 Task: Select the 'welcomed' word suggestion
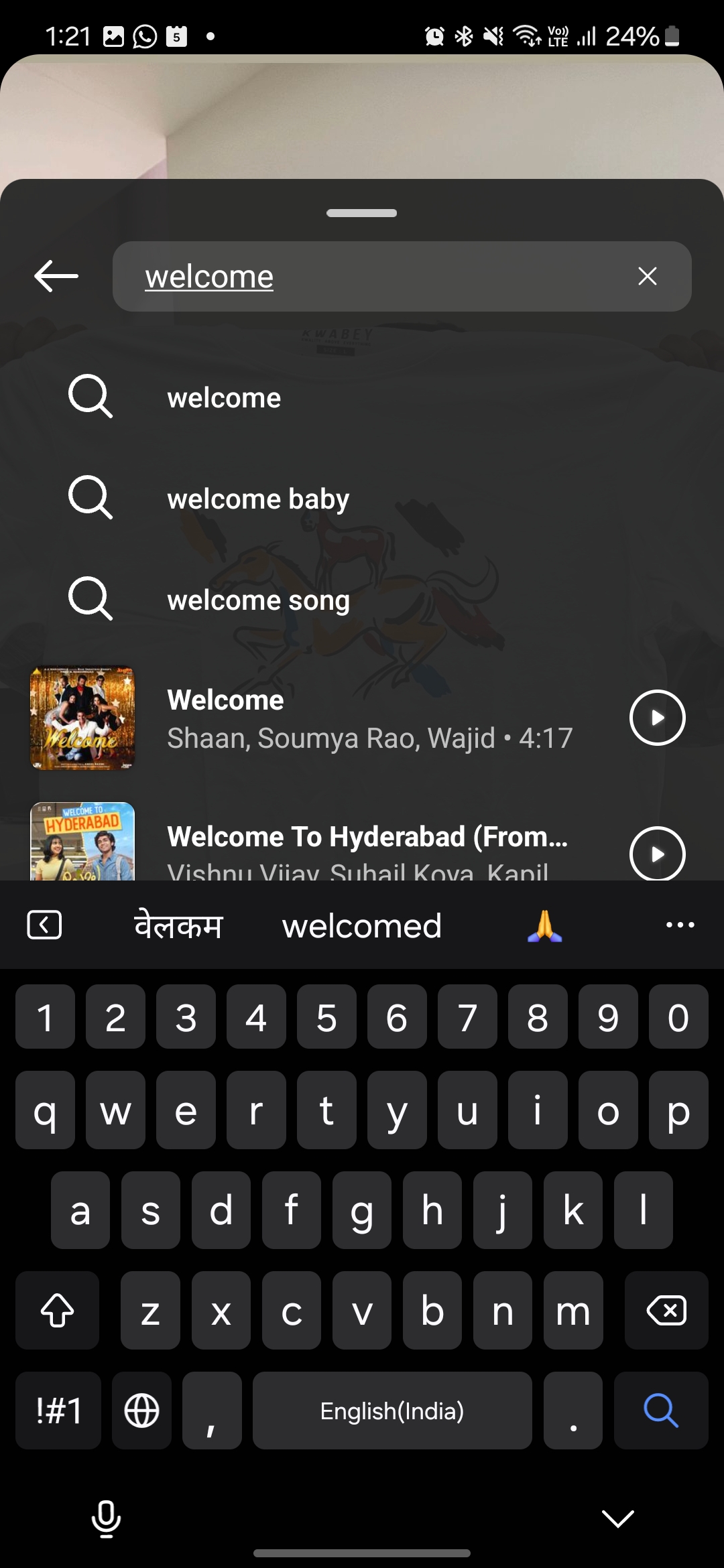point(361,925)
